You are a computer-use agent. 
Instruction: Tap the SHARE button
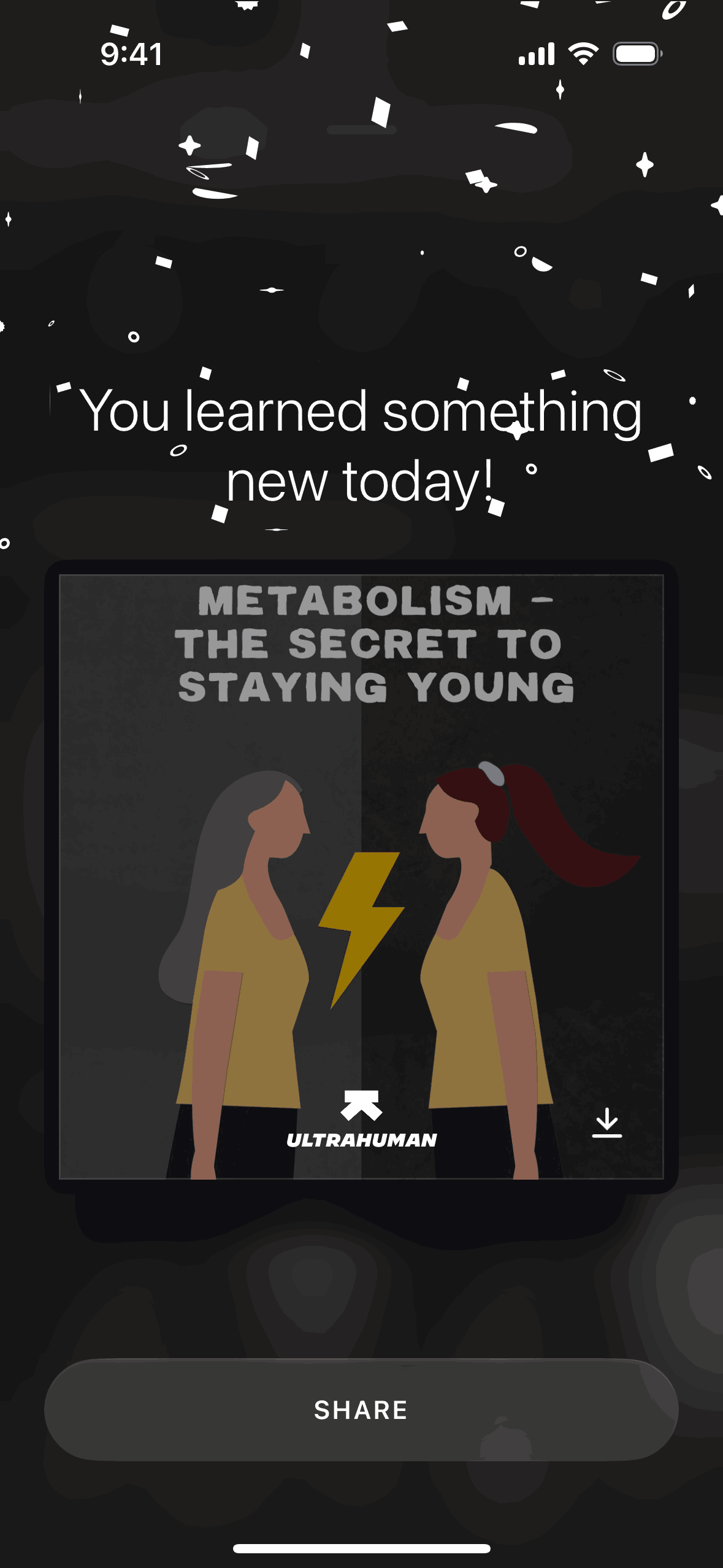[x=361, y=1410]
